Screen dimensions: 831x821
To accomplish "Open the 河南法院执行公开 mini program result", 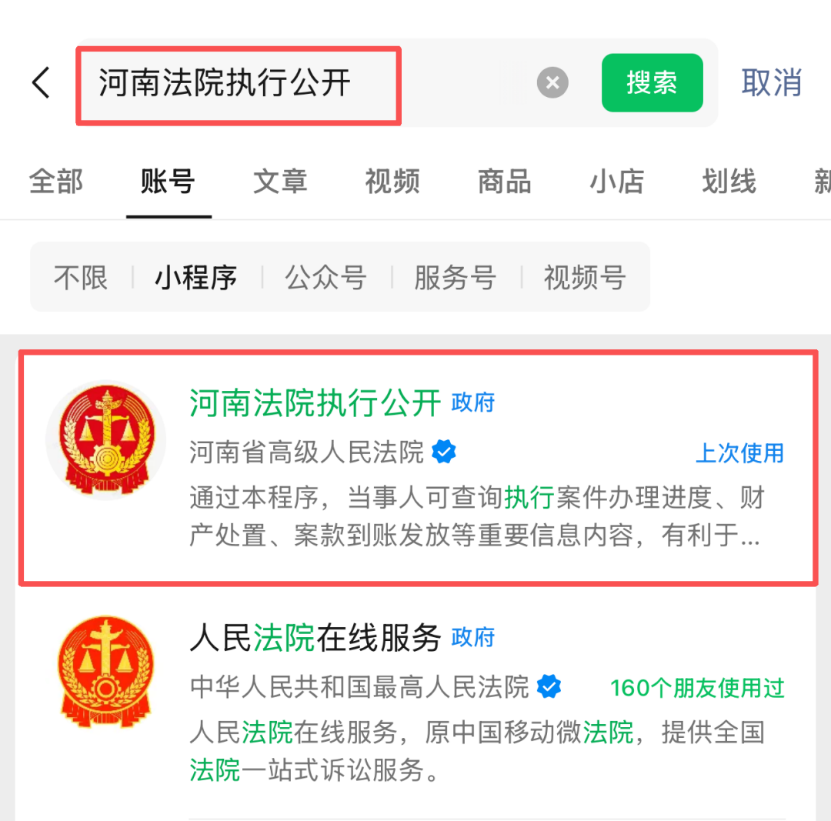I will click(418, 466).
